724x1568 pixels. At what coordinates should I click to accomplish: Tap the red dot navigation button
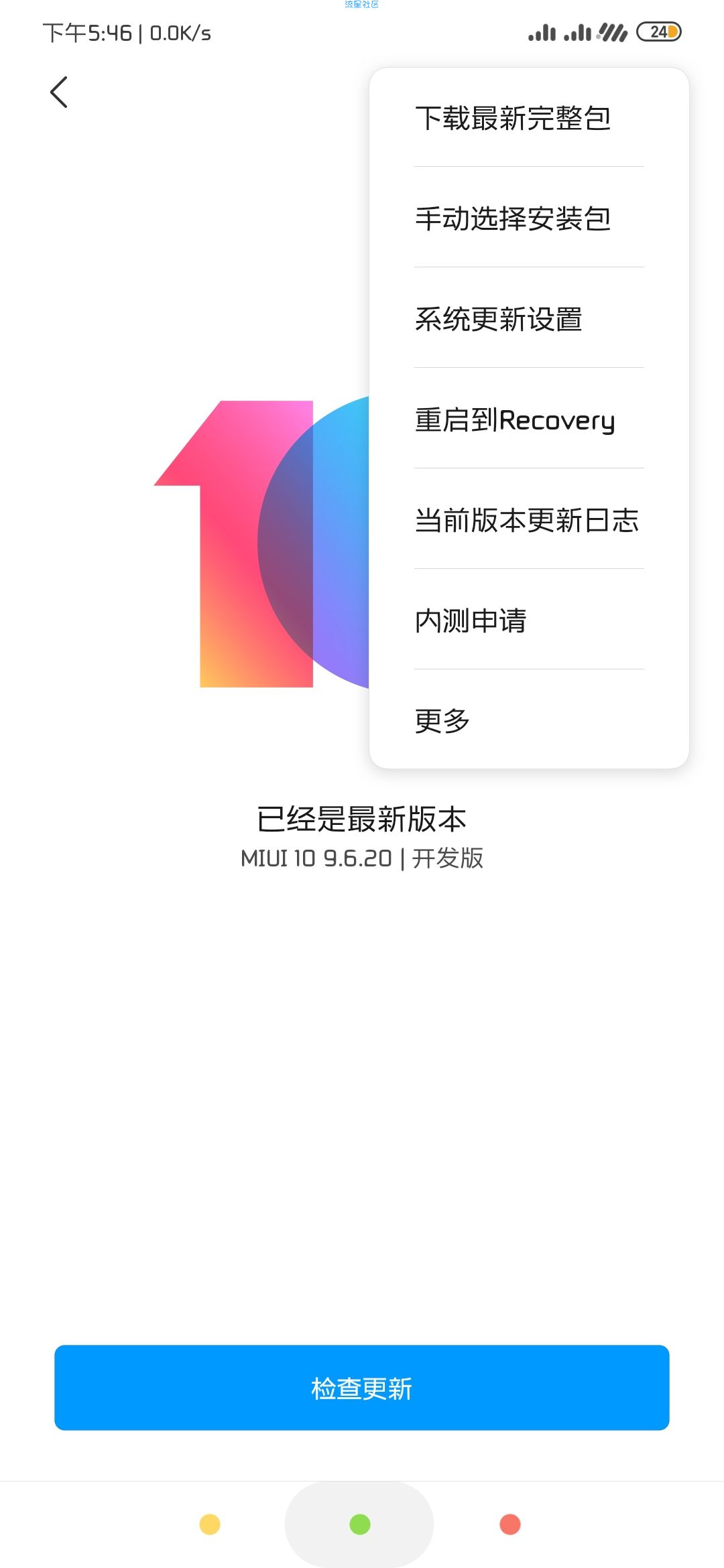(x=510, y=1524)
